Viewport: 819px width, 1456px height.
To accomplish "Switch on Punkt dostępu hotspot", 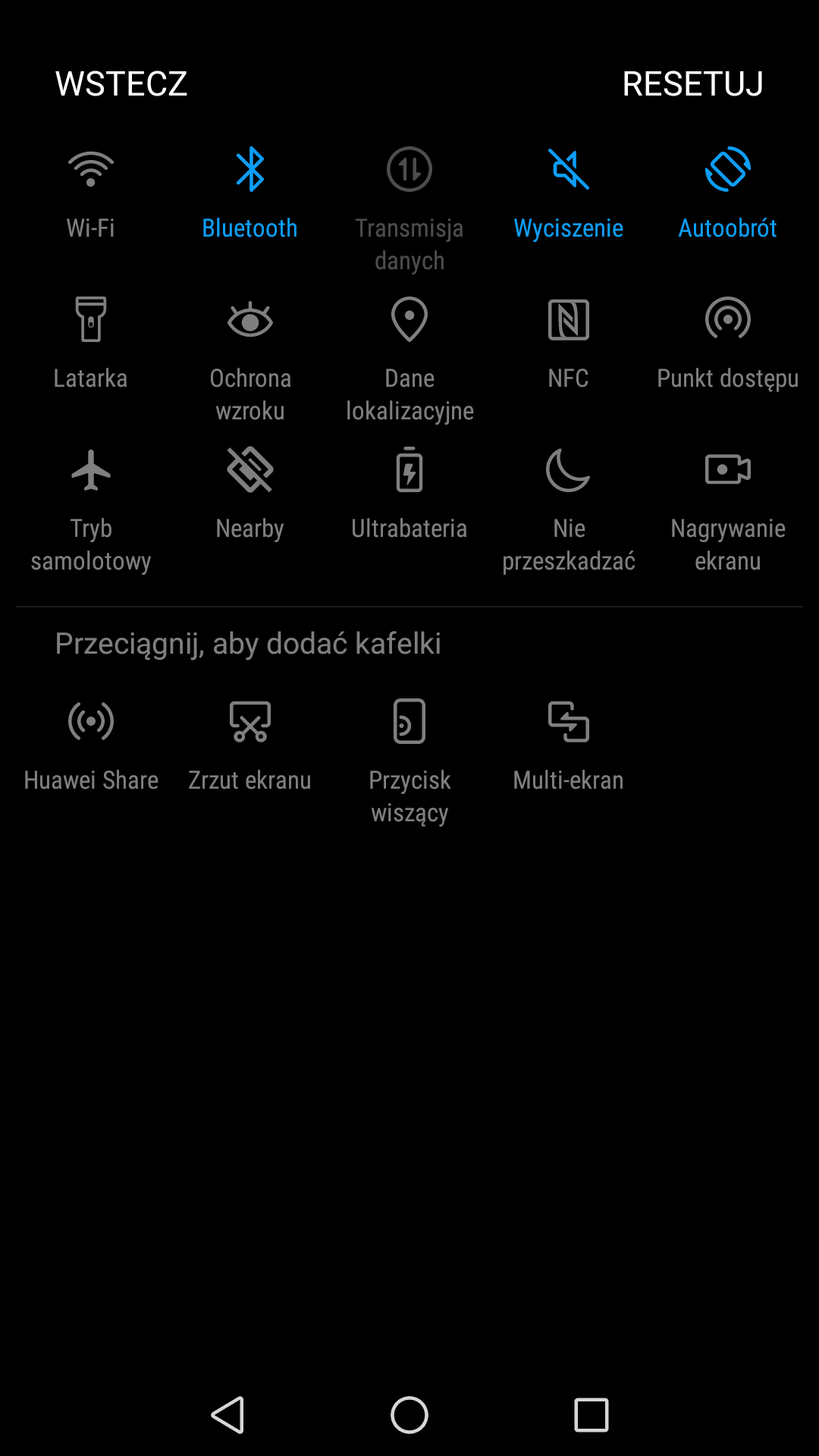I will pos(728,344).
